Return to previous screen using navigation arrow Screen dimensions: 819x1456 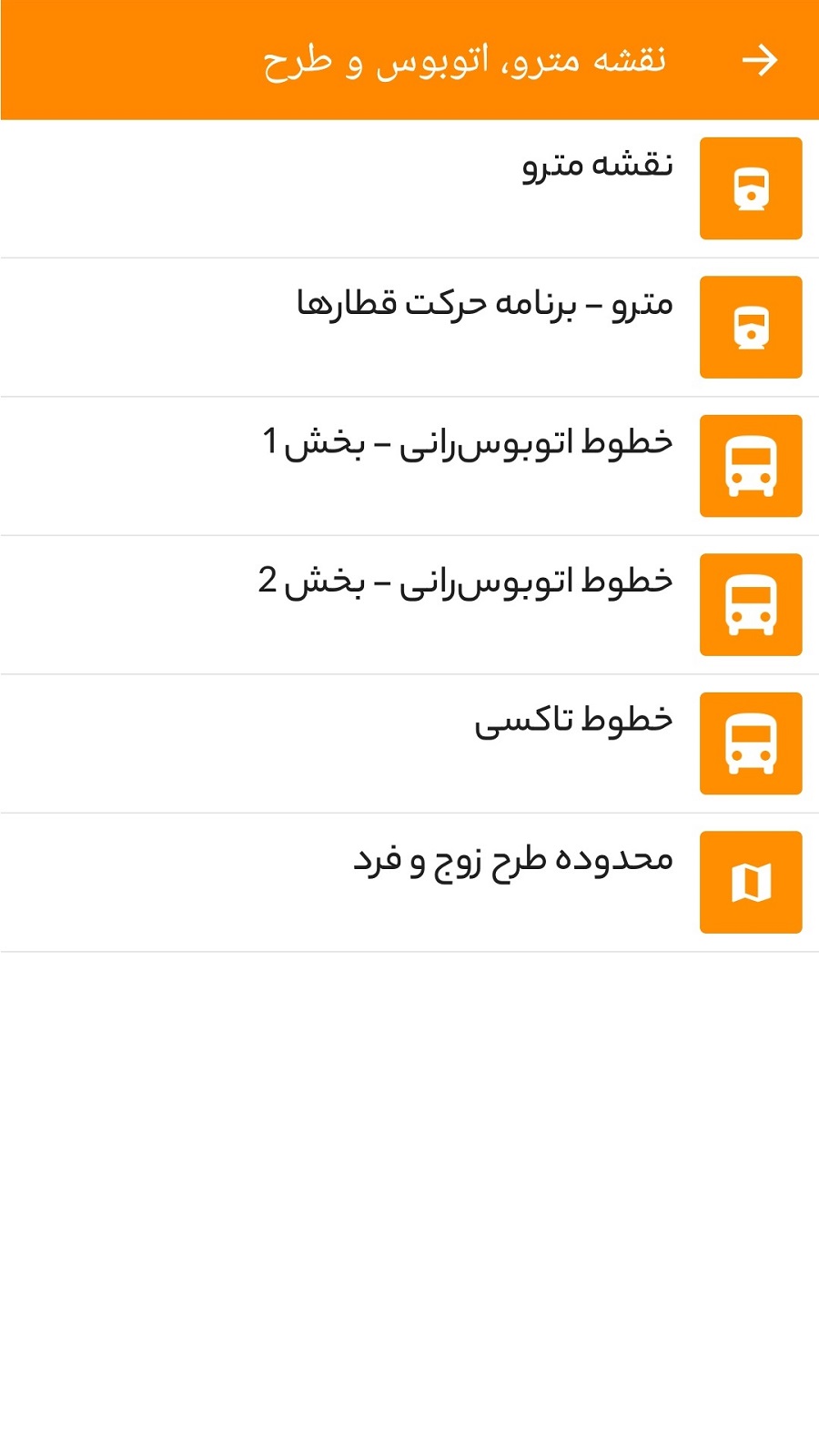click(x=761, y=59)
